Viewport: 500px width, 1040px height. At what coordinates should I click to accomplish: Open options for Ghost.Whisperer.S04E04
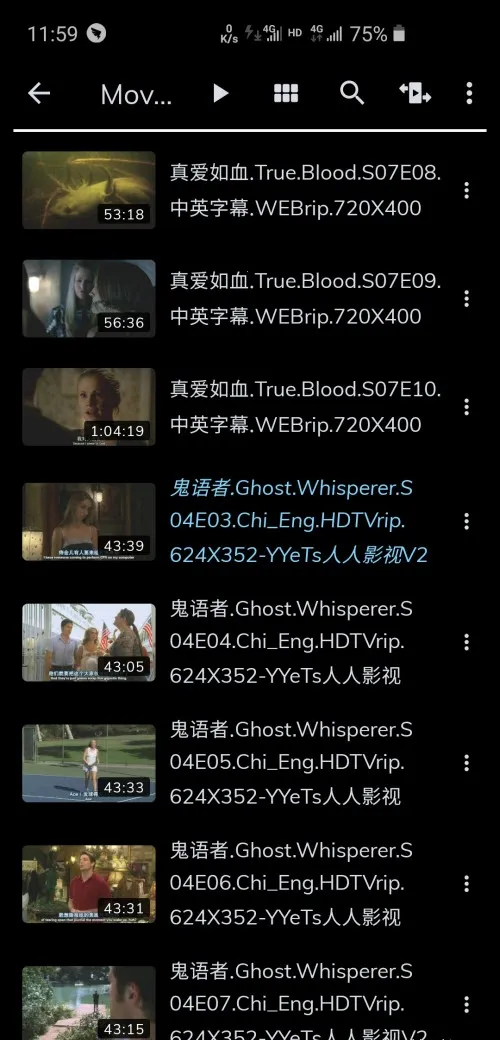click(x=467, y=642)
